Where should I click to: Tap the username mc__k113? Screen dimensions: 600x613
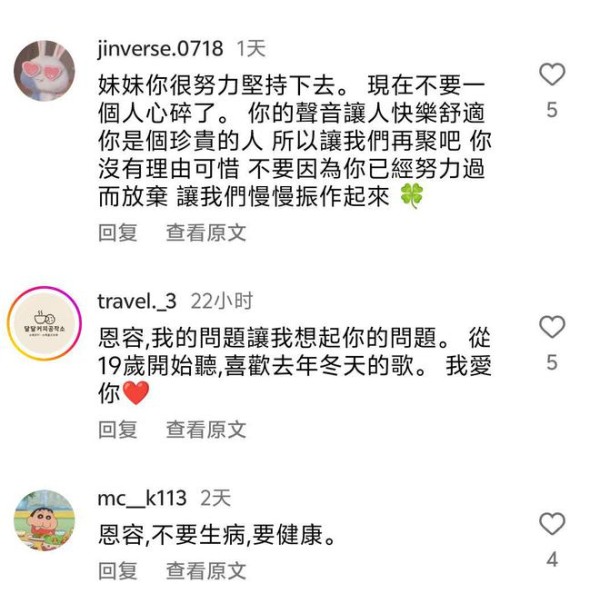[x=142, y=498]
